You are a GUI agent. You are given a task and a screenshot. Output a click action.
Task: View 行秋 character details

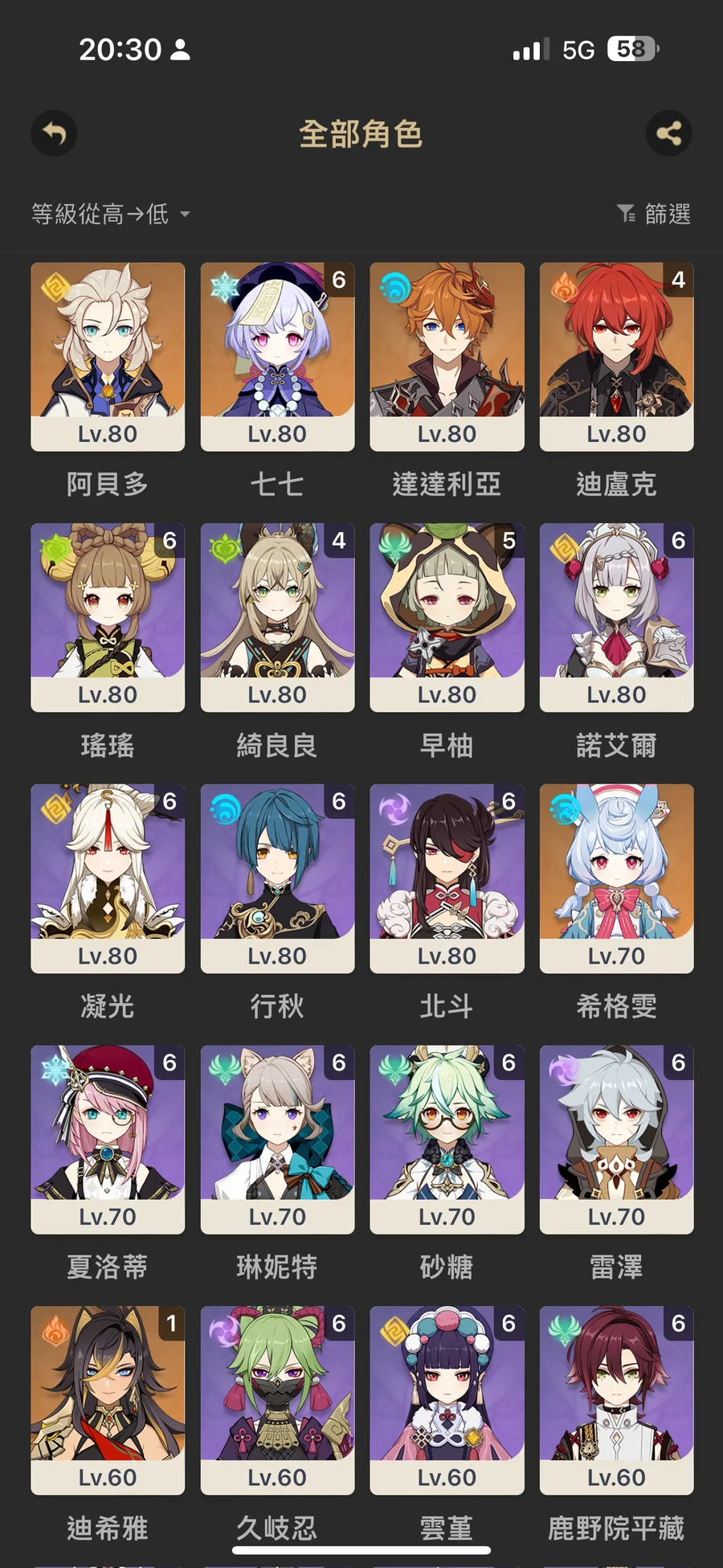tap(277, 879)
